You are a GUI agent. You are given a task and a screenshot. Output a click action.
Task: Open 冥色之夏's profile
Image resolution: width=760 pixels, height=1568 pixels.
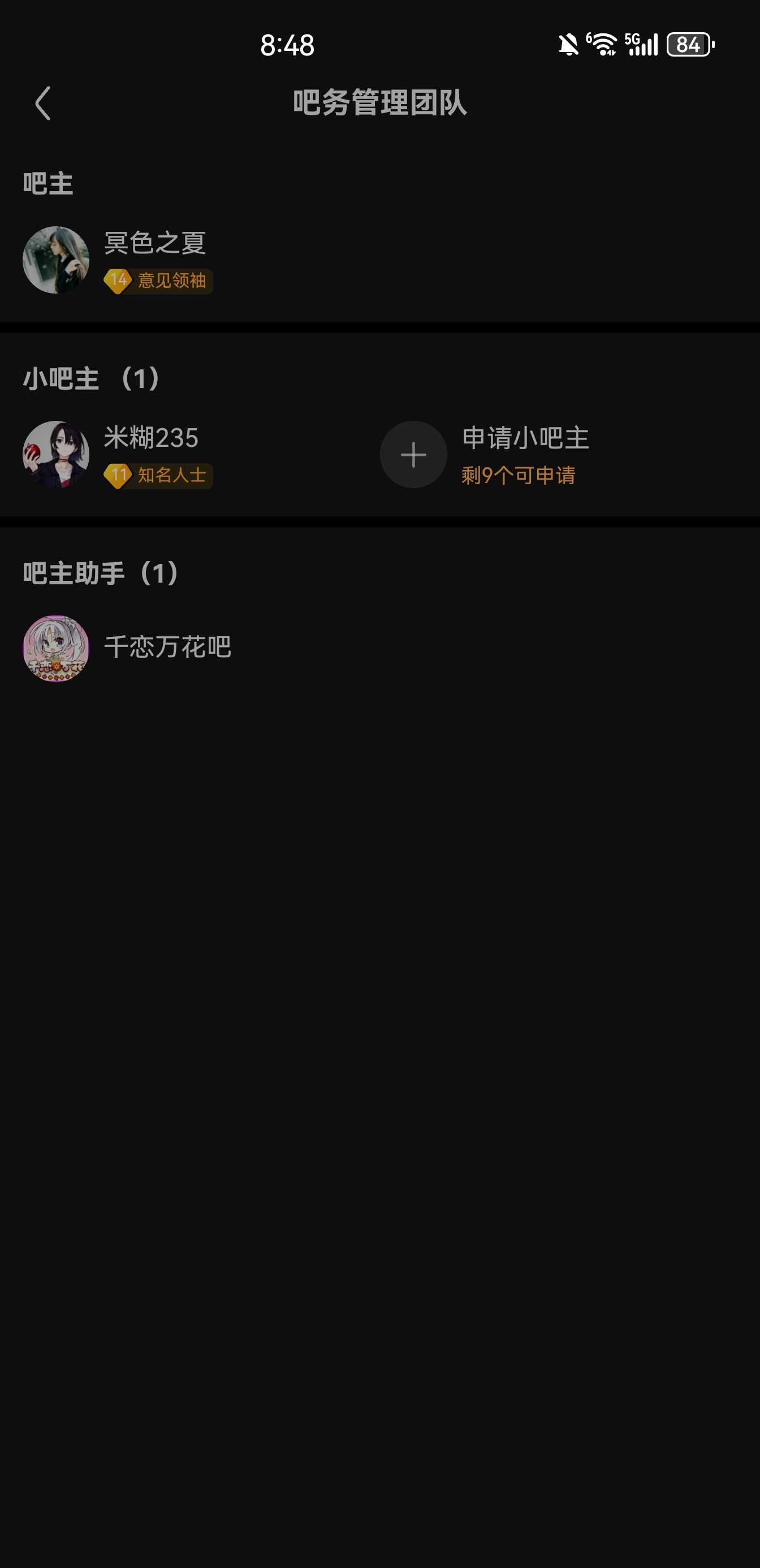click(x=56, y=260)
